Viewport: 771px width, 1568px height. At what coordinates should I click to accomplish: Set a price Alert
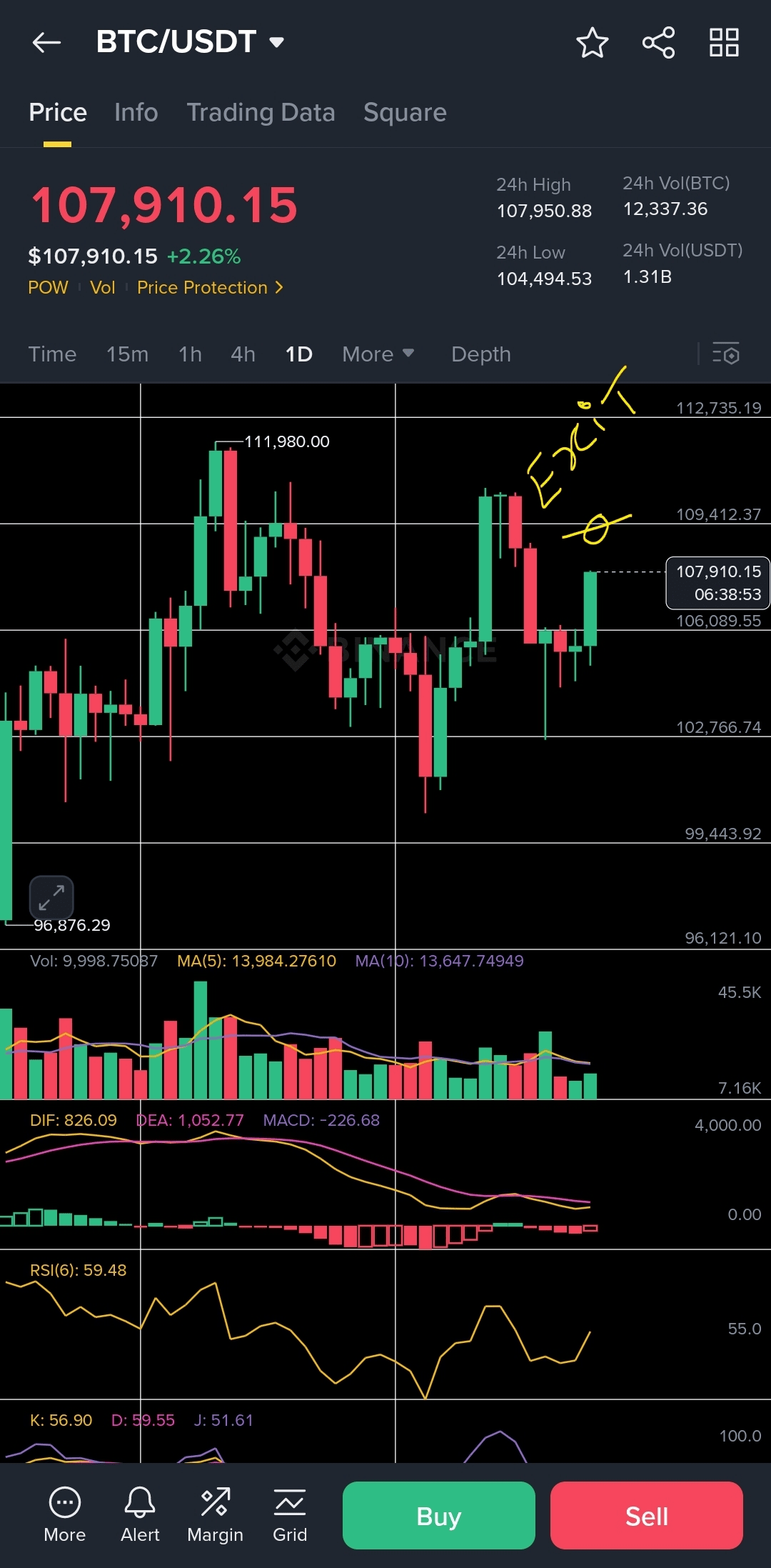coord(140,1514)
